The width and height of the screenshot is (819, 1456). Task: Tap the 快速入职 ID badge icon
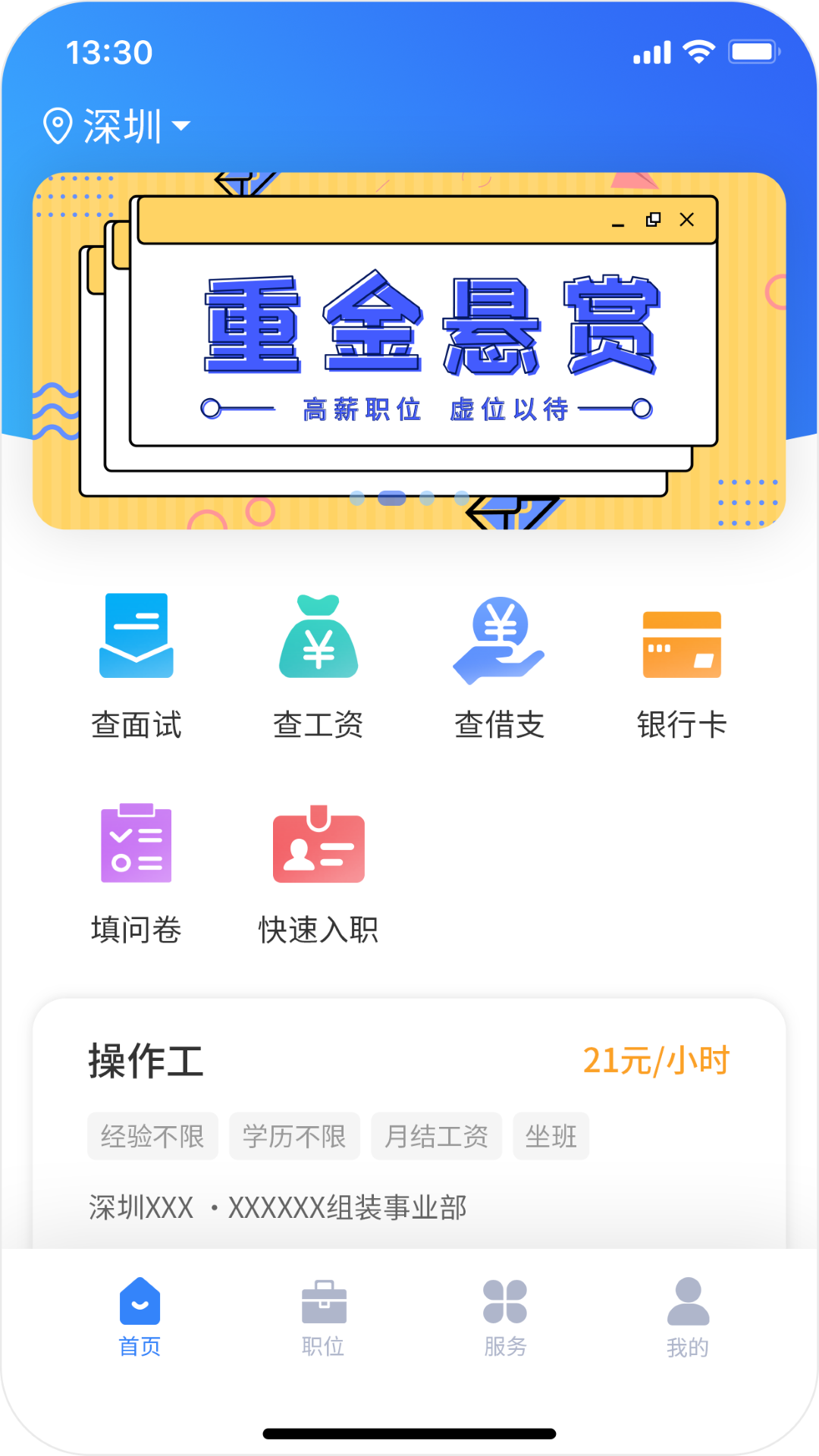point(320,846)
